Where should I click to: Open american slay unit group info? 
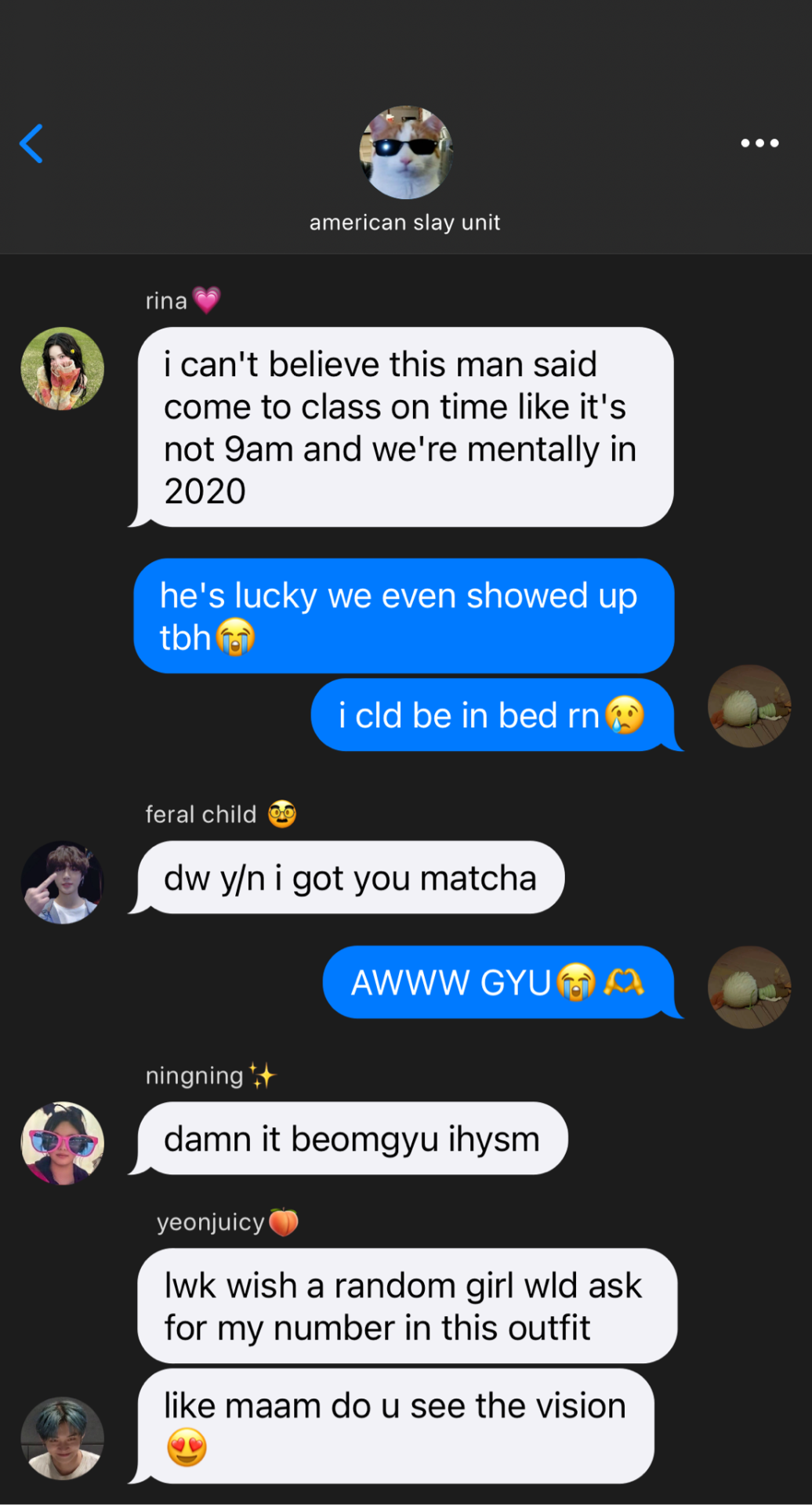405,154
